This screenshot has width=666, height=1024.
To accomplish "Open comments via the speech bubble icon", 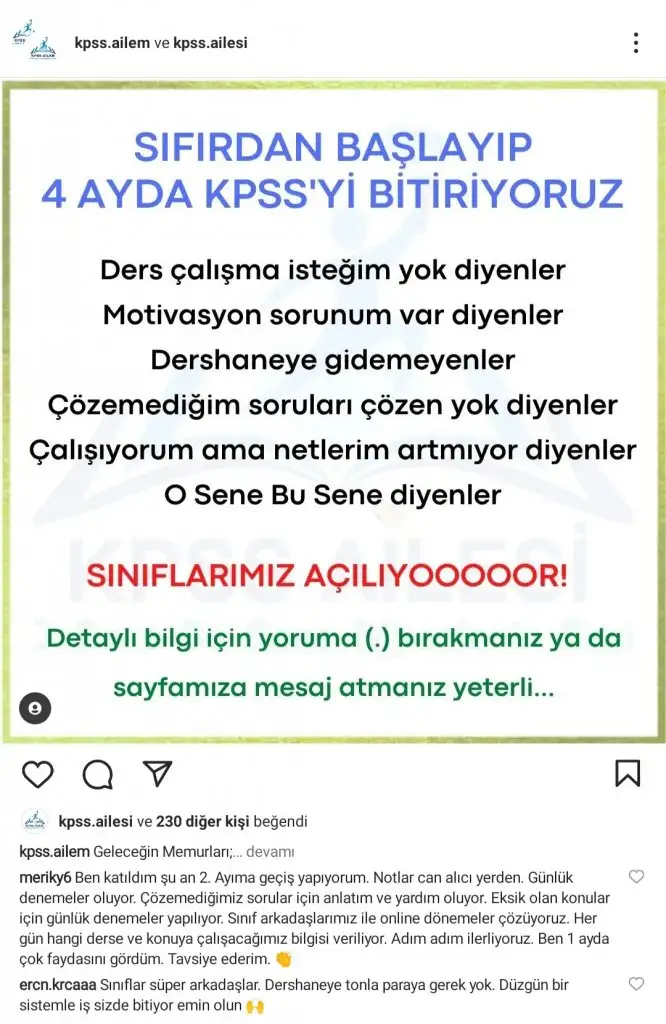I will click(97, 774).
